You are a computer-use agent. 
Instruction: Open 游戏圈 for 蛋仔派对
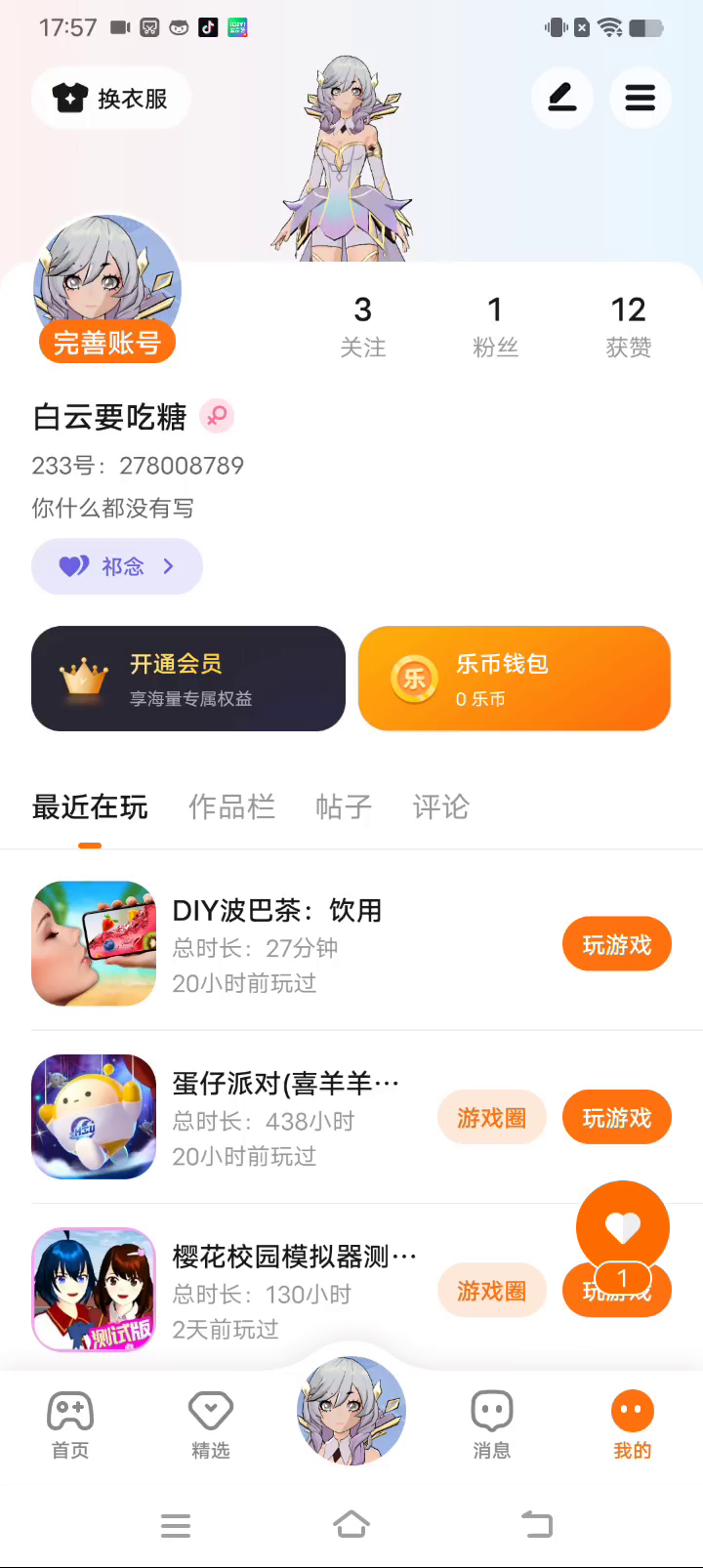coord(491,1118)
